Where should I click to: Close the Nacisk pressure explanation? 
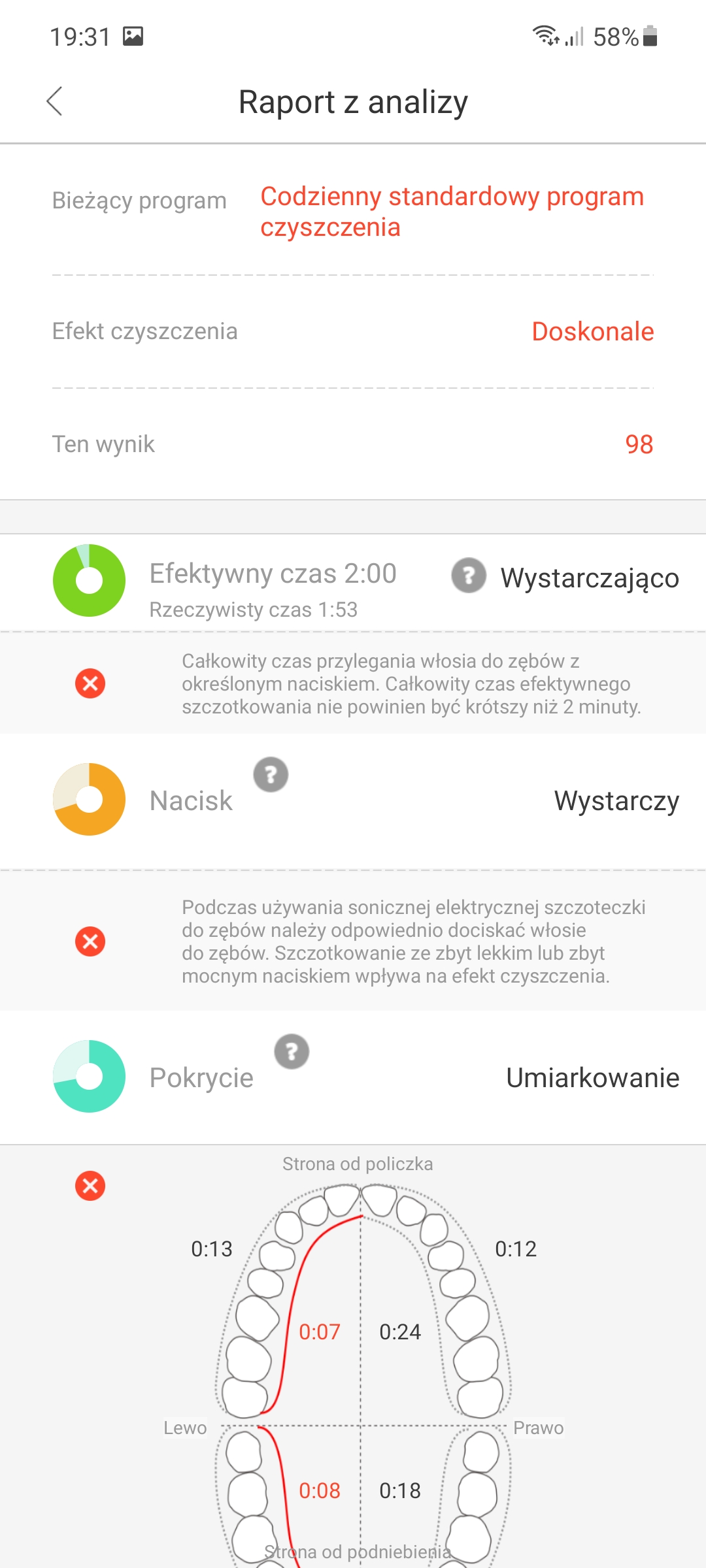point(90,941)
